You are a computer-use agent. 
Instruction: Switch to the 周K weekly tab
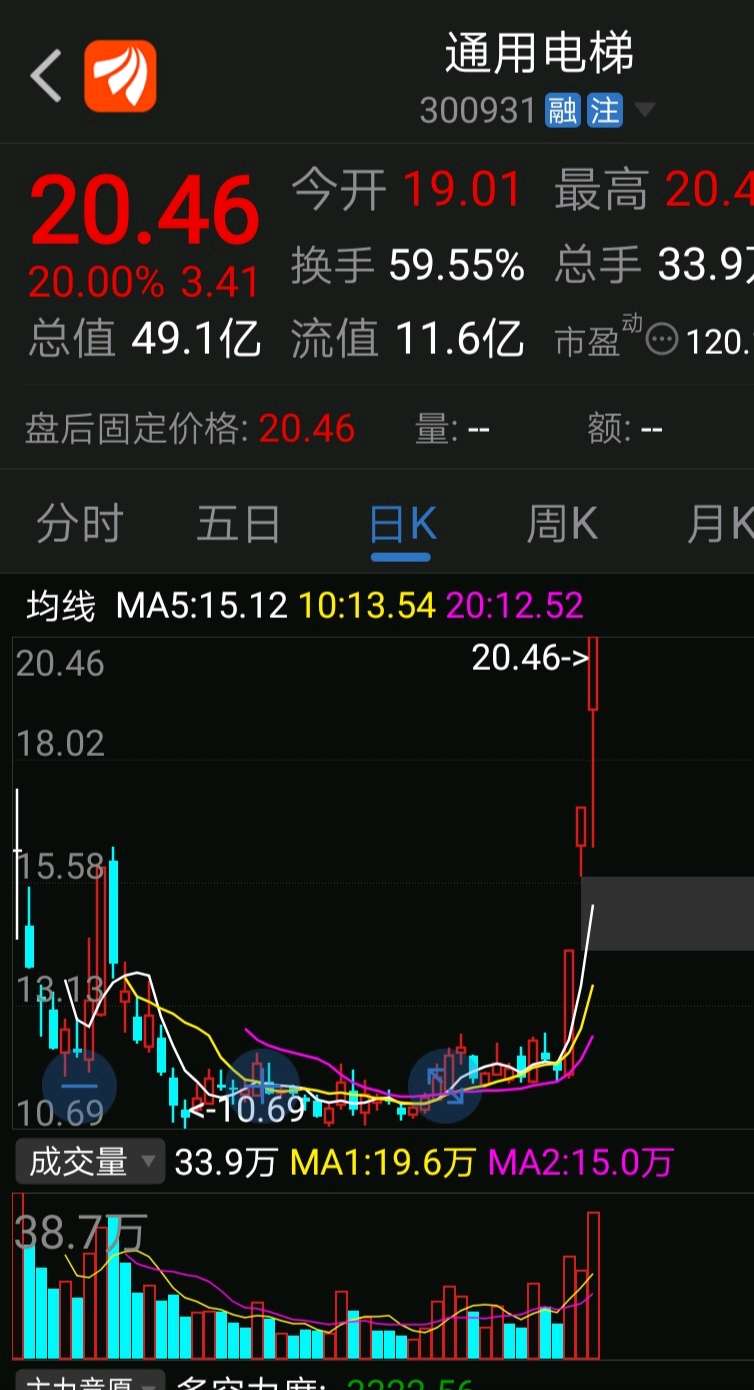(561, 523)
